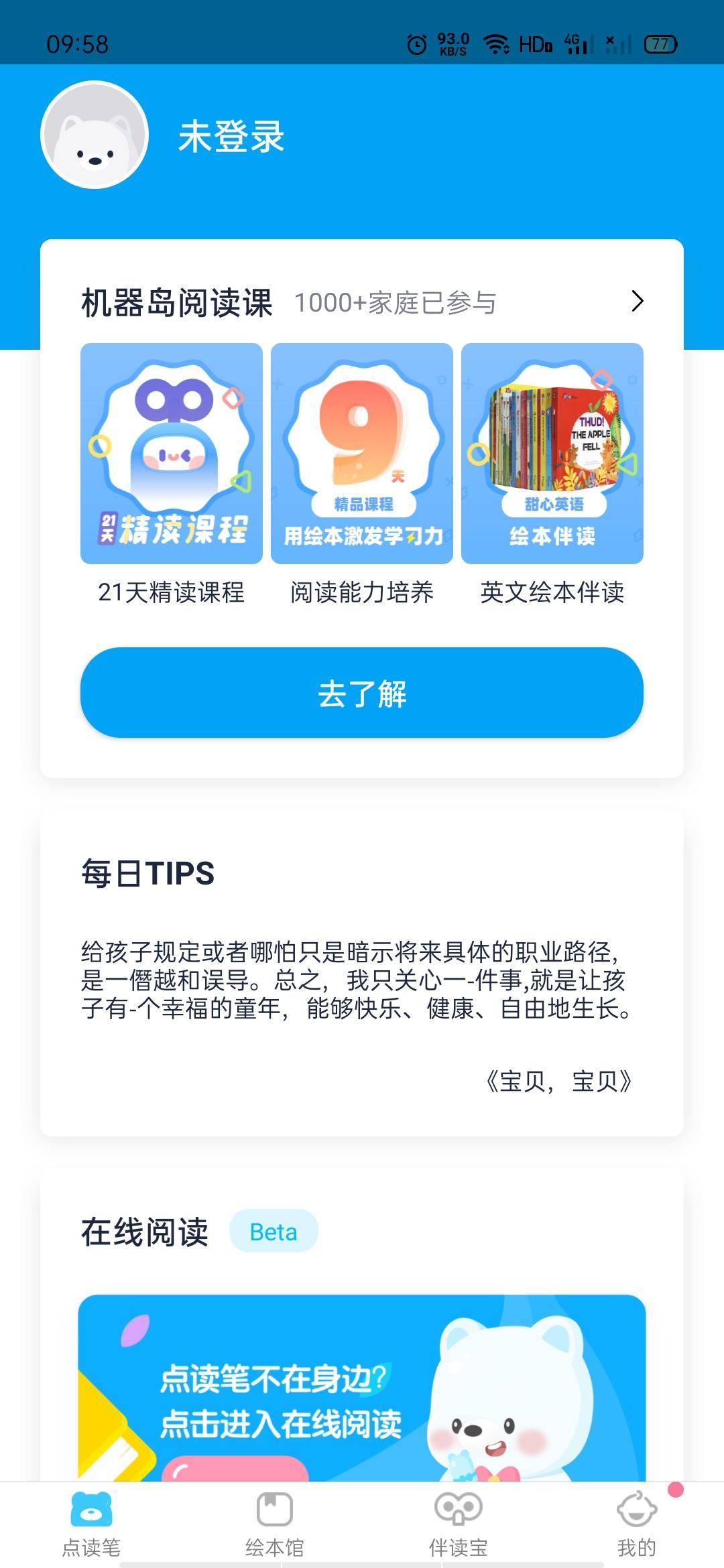The height and width of the screenshot is (1568, 724).
Task: Open the 21天精读课程 course thumbnail
Action: pyautogui.click(x=170, y=454)
